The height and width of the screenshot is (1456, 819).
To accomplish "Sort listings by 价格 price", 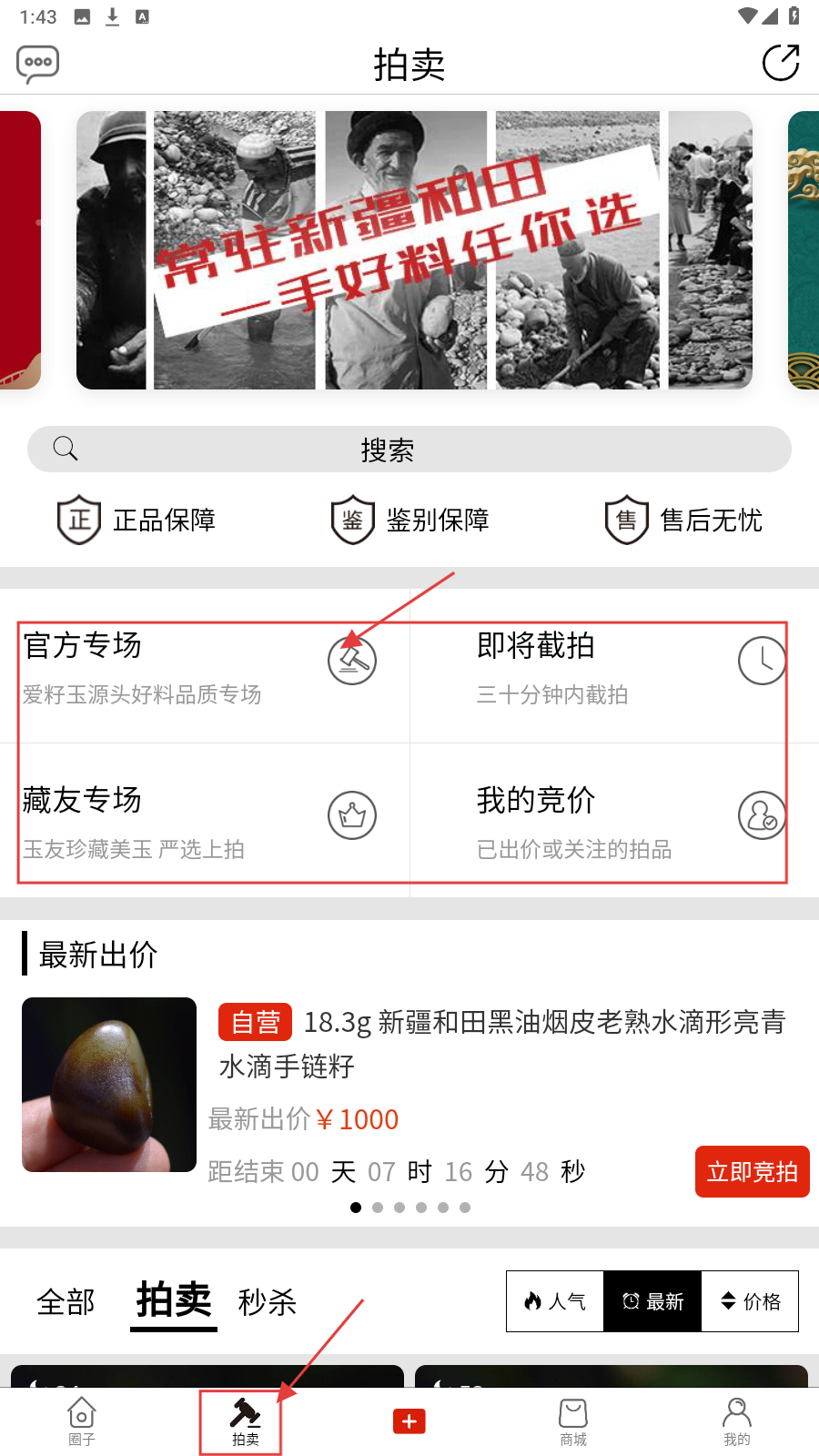I will coord(750,1301).
